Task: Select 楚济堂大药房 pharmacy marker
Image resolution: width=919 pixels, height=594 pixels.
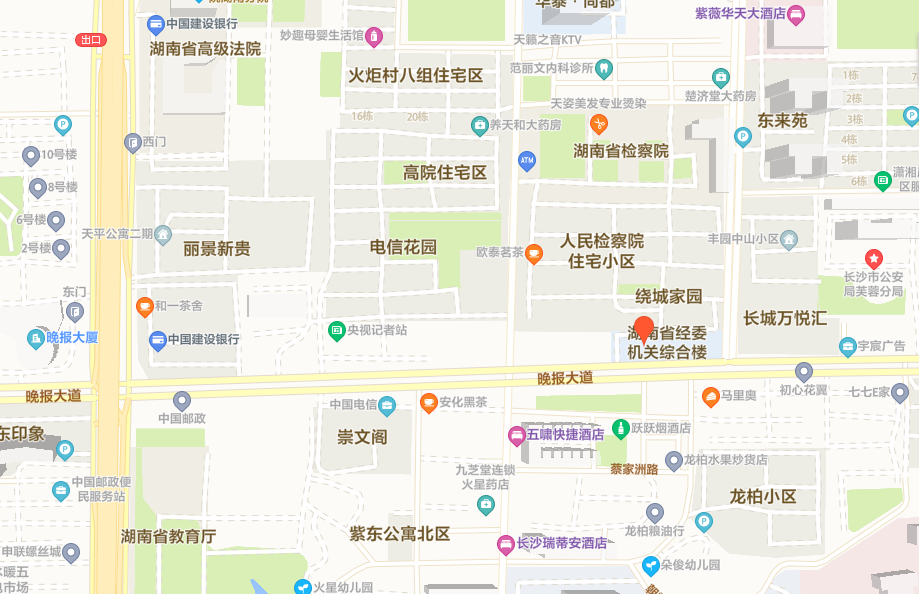Action: pyautogui.click(x=721, y=77)
